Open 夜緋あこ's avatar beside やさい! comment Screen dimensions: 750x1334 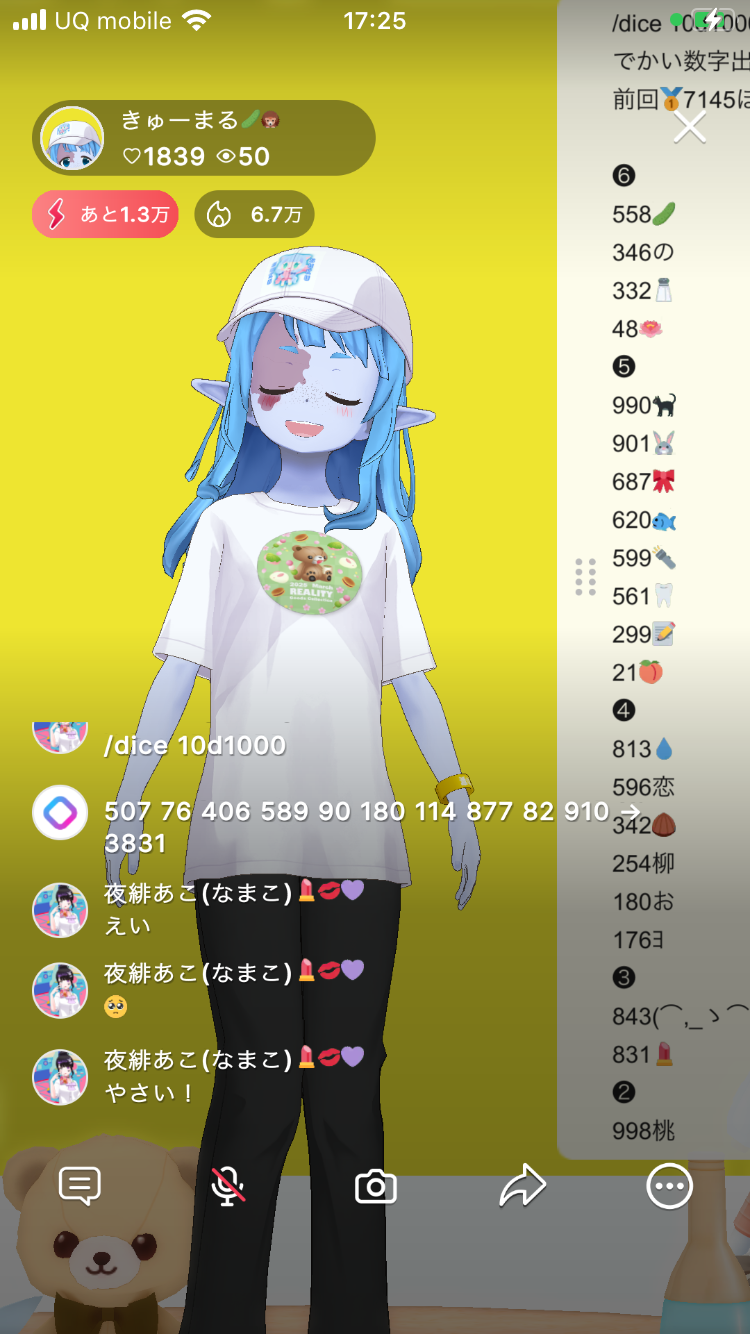pyautogui.click(x=60, y=1076)
